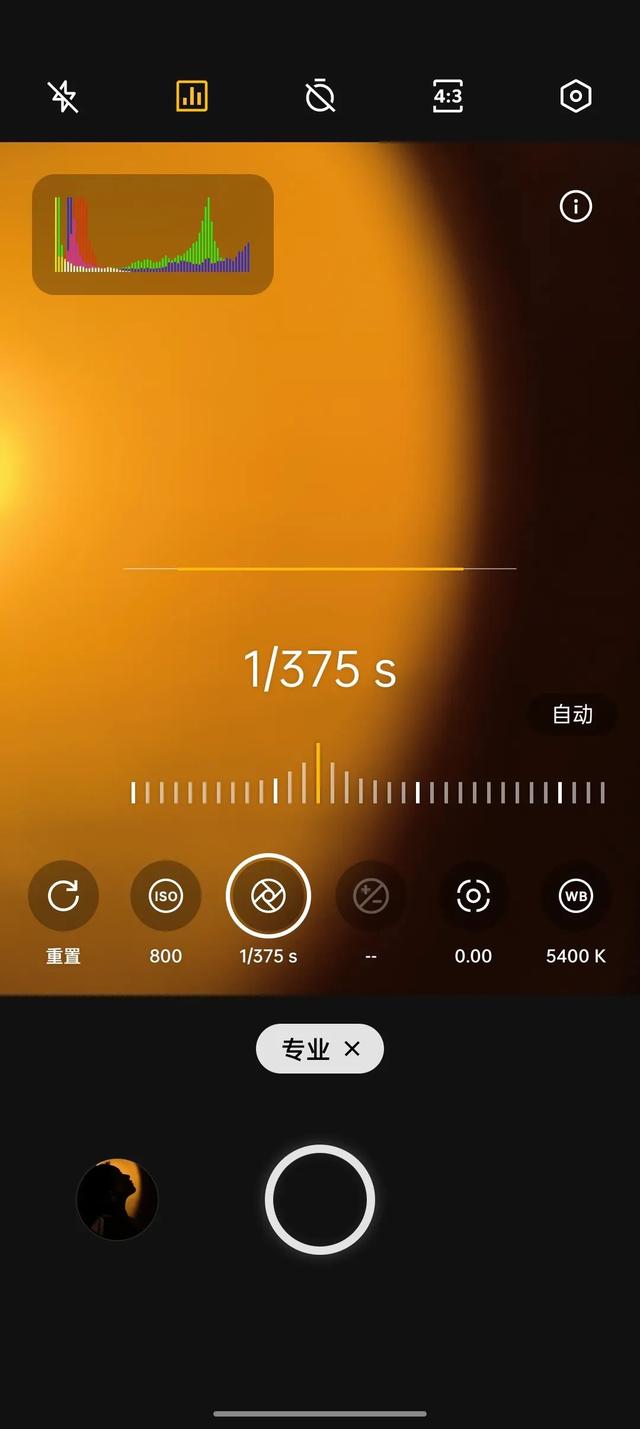Set shutter speed to 自动
The width and height of the screenshot is (640, 1429).
coord(572,714)
